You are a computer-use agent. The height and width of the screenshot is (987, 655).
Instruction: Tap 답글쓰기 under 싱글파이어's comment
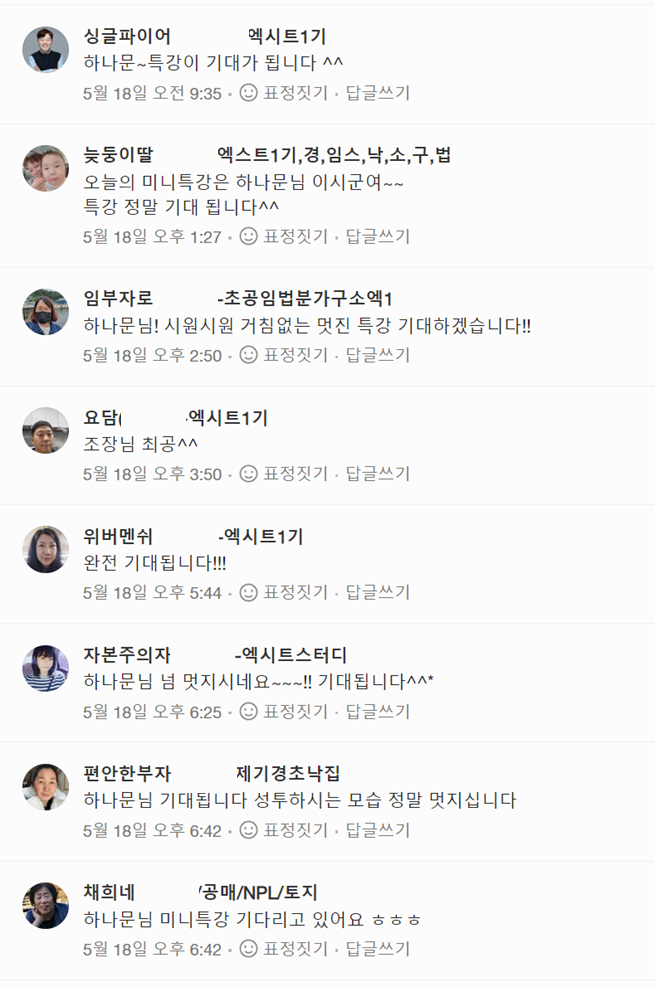click(377, 93)
